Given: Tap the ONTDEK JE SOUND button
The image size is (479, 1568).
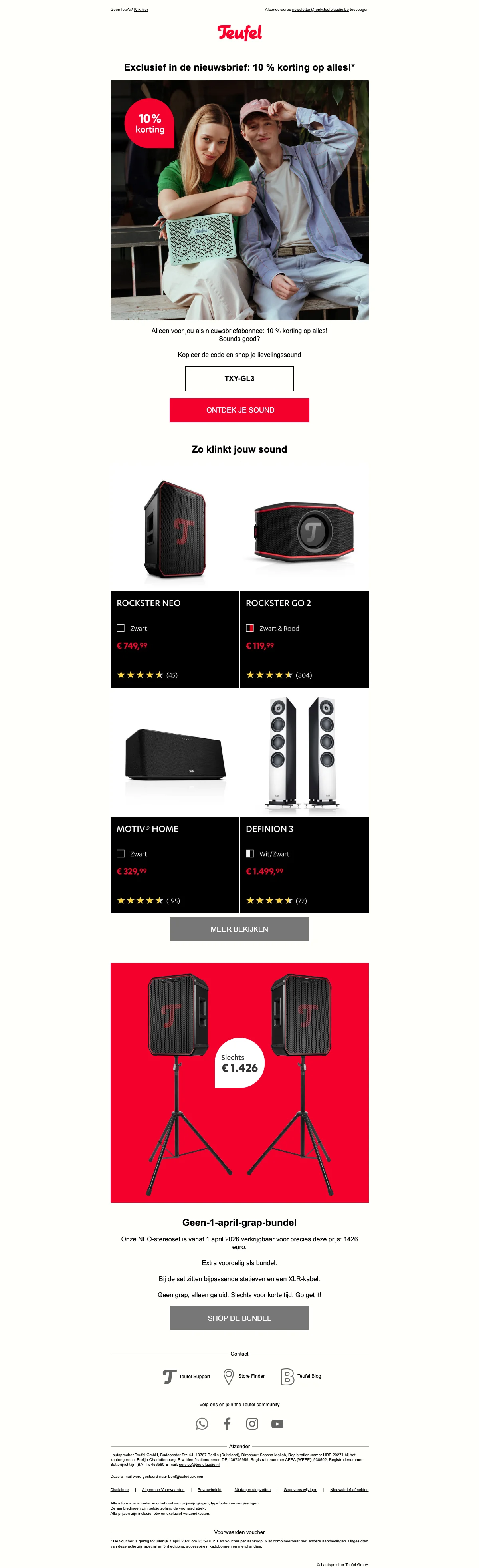Looking at the screenshot, I should tap(239, 410).
